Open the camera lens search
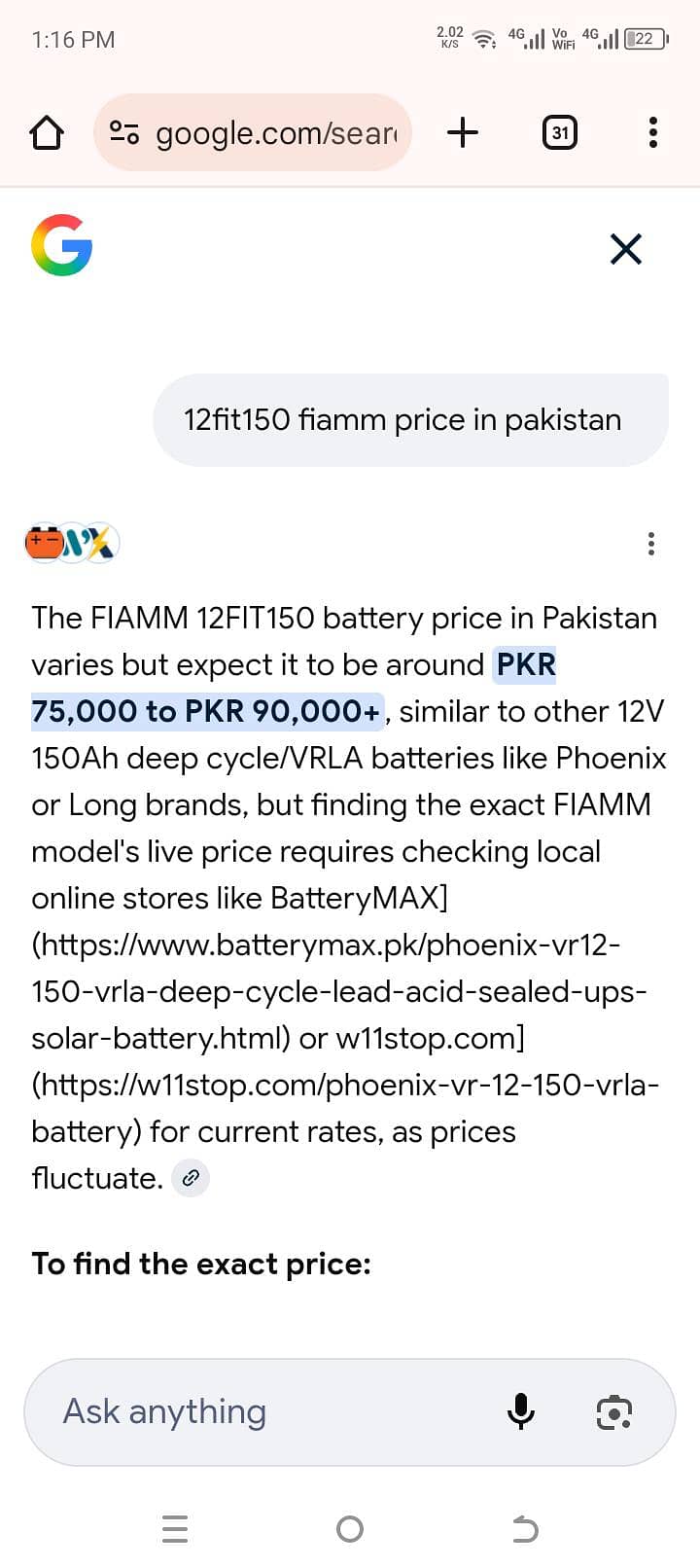 [613, 1411]
